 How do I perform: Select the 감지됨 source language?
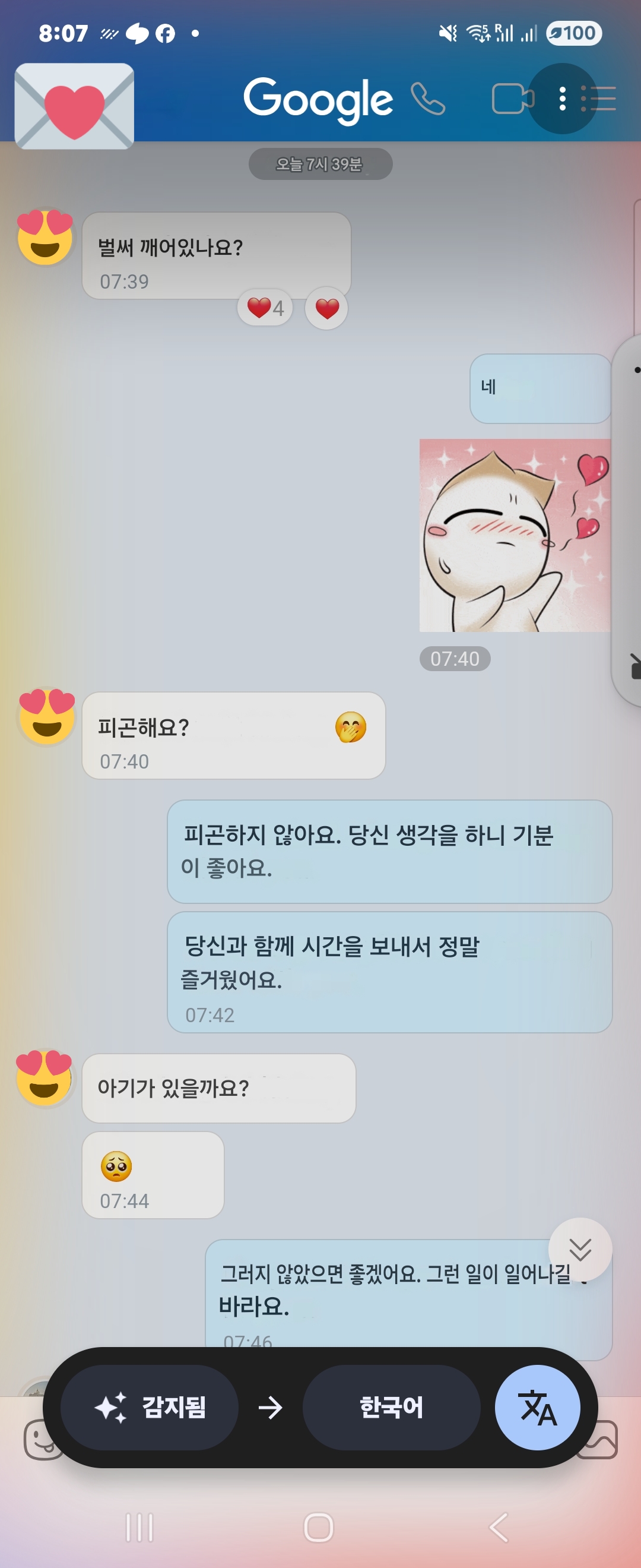click(x=150, y=1406)
